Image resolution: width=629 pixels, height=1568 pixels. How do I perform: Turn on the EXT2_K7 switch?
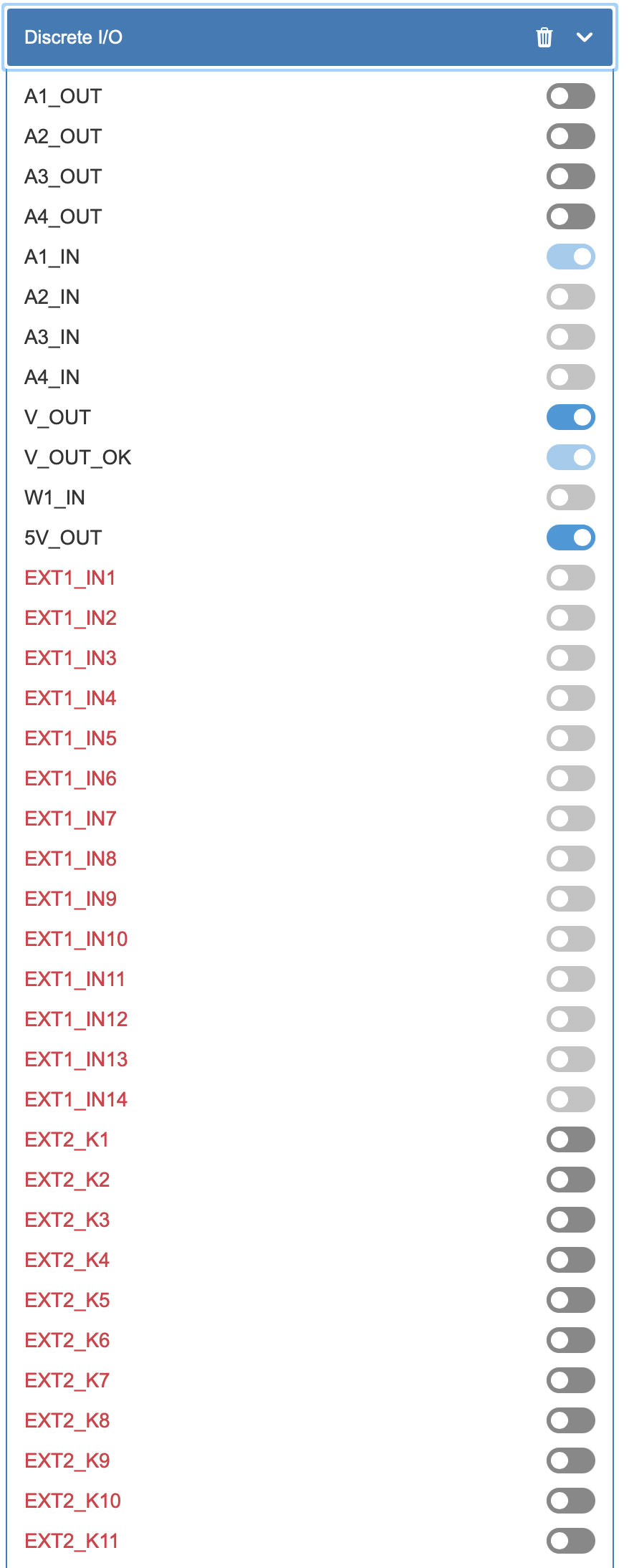click(x=570, y=1380)
